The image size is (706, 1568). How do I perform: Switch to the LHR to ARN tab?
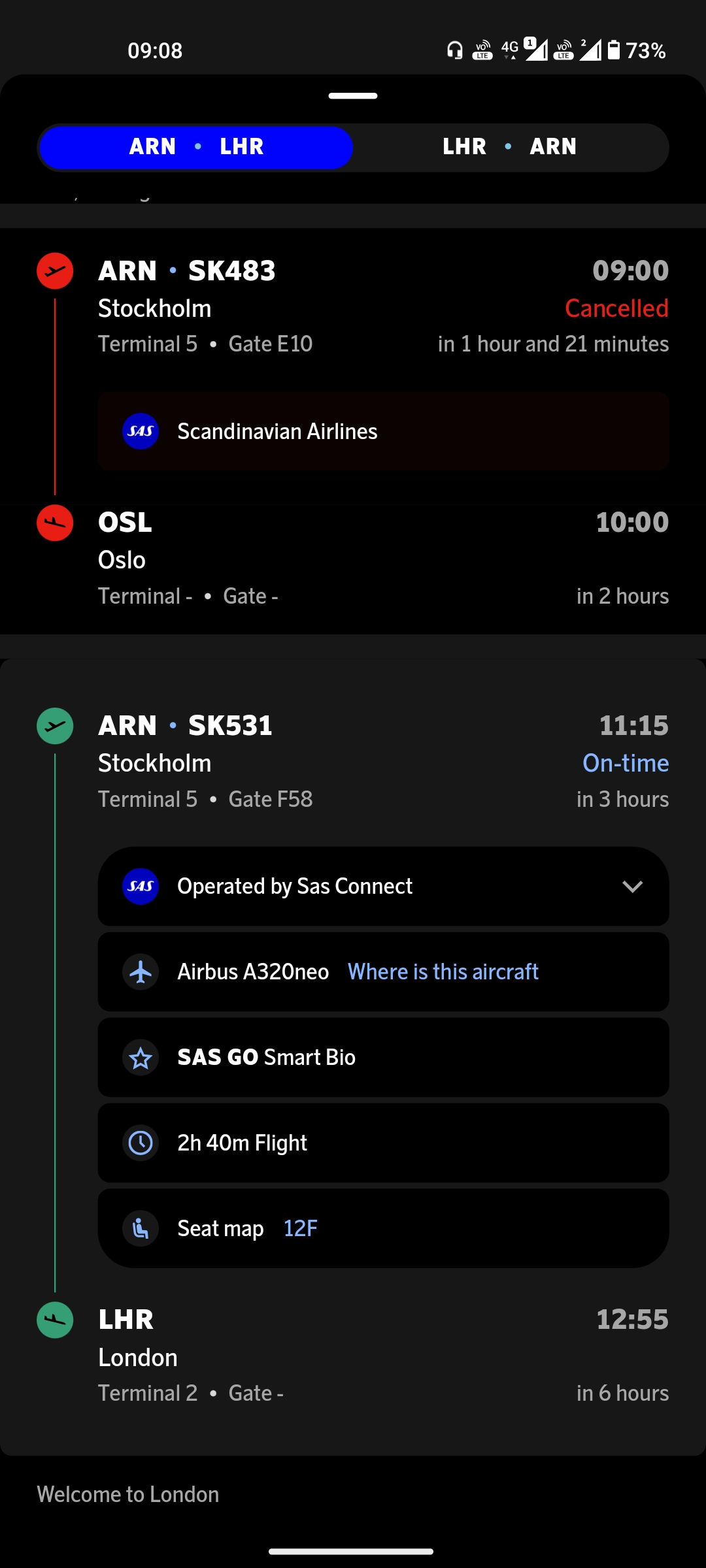click(x=510, y=147)
